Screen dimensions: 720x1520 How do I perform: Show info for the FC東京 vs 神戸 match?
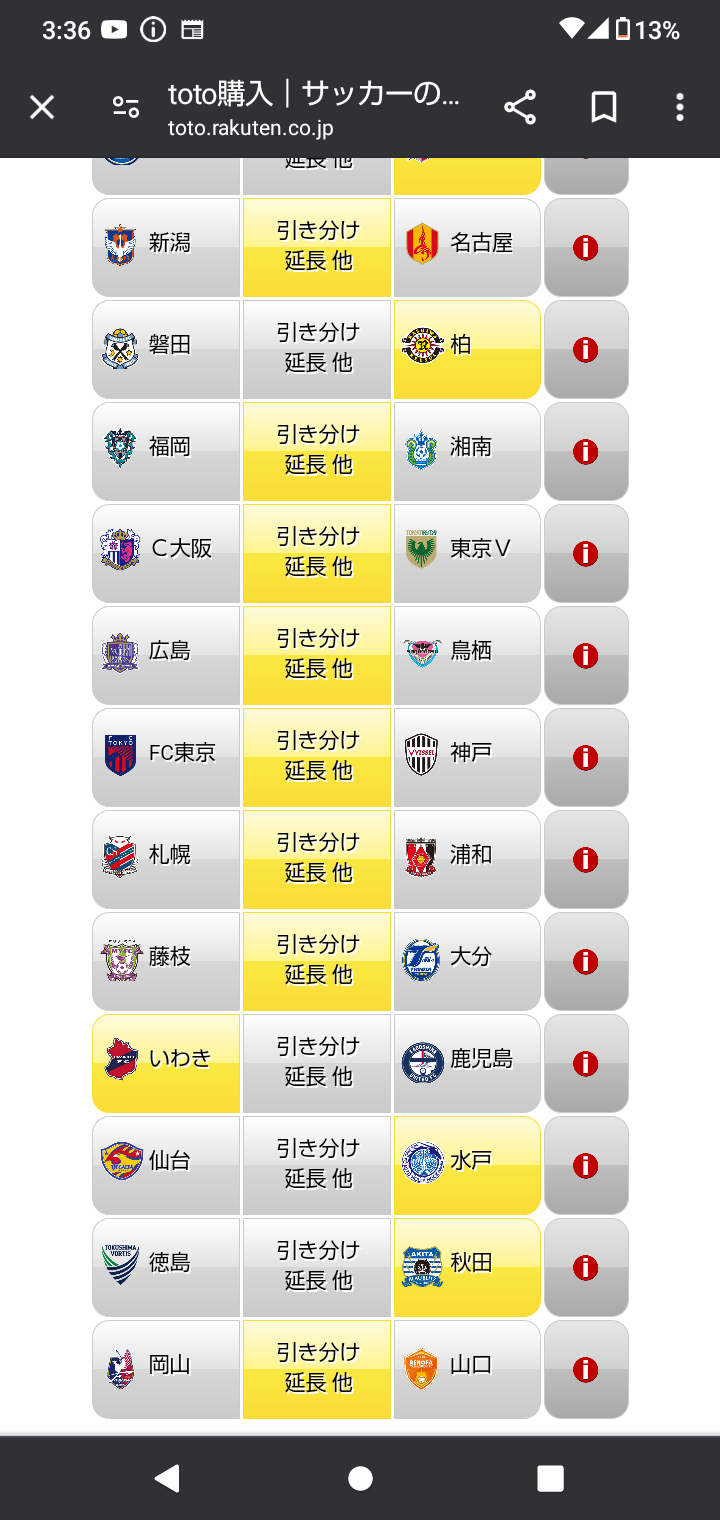pyautogui.click(x=586, y=757)
